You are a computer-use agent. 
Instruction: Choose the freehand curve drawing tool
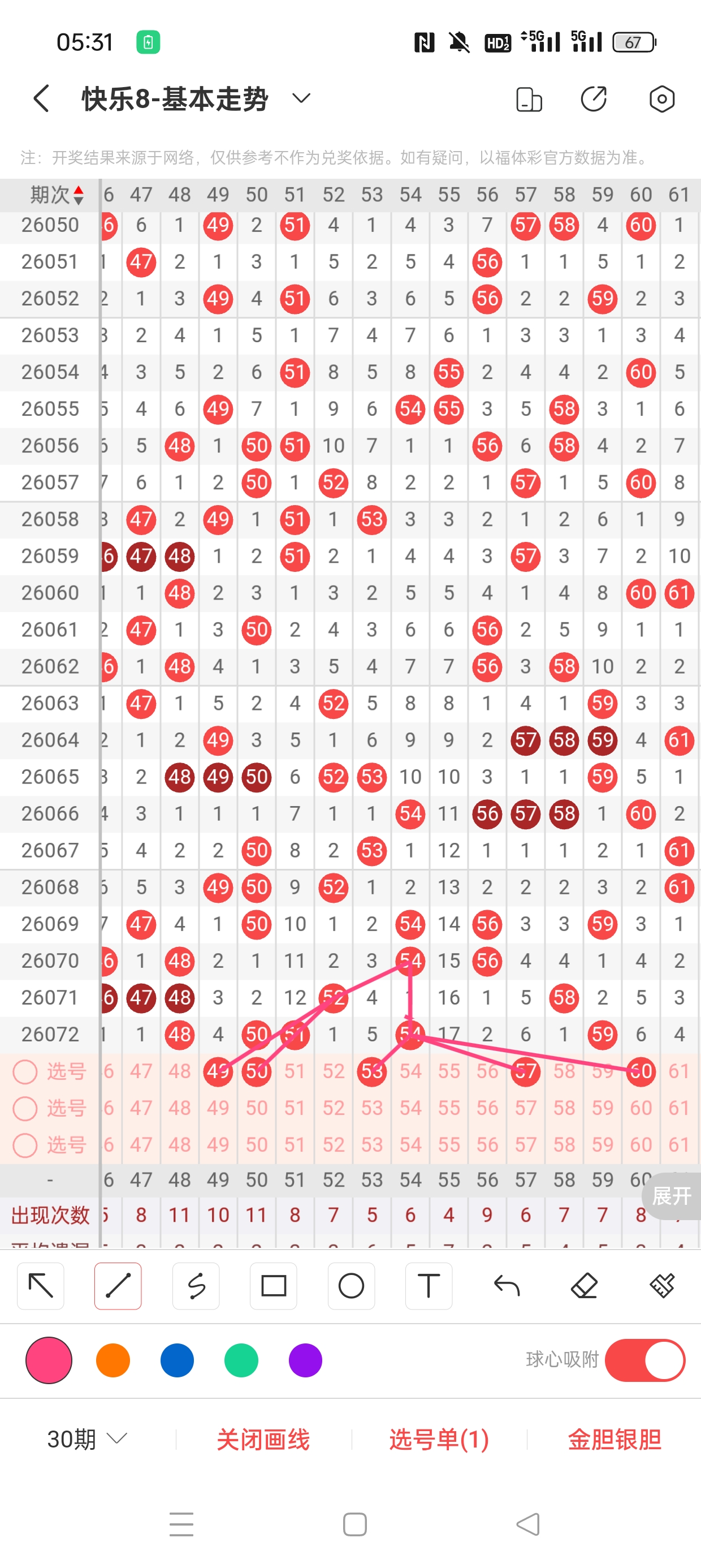click(x=196, y=1286)
